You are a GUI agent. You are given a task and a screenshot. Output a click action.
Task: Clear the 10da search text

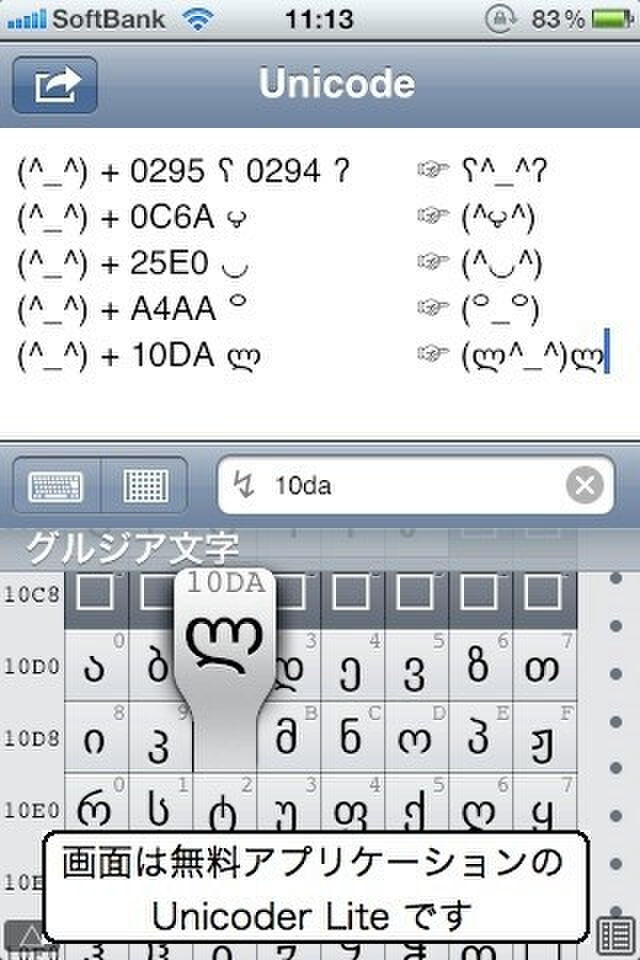[584, 486]
